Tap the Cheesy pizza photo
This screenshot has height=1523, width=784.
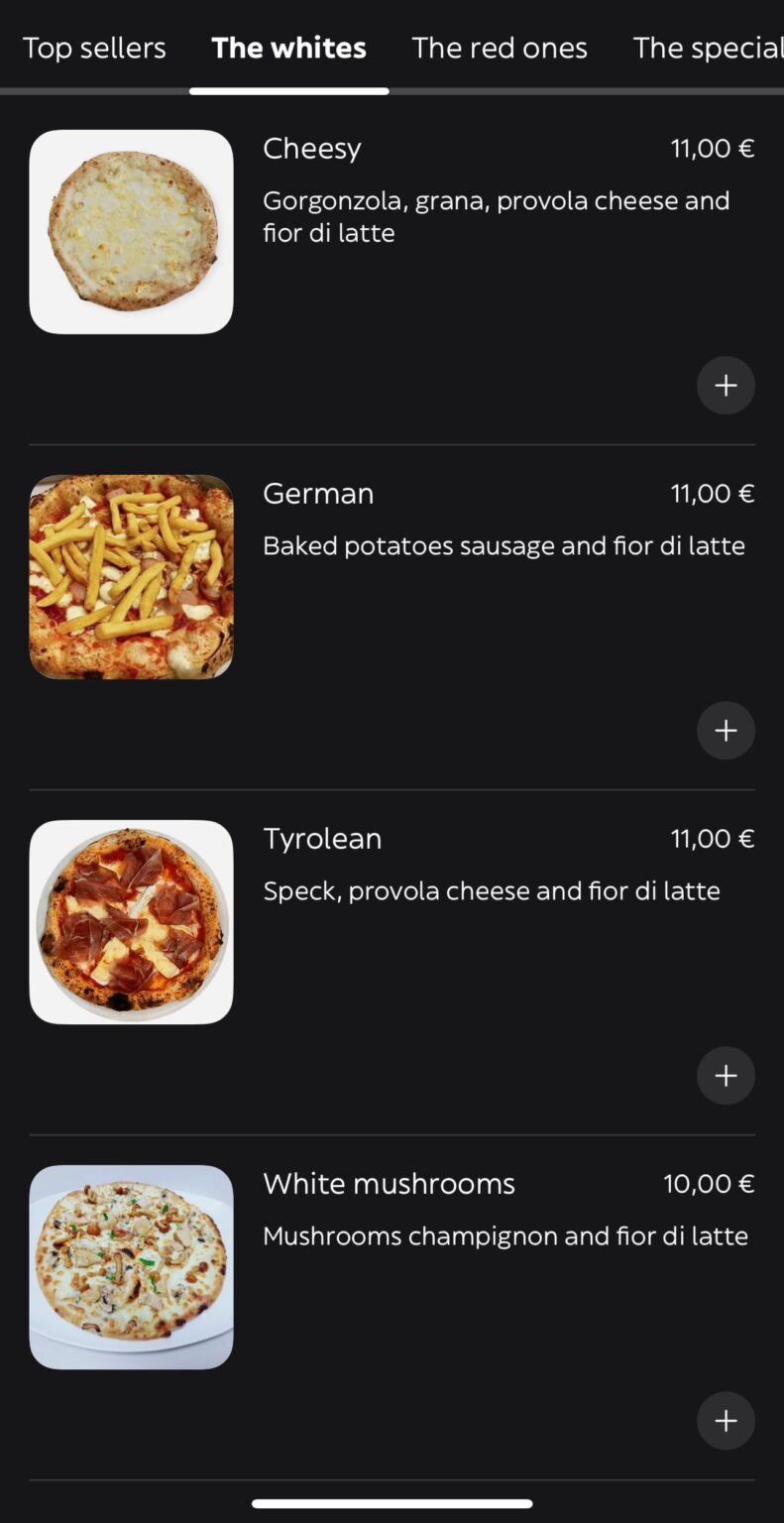131,230
